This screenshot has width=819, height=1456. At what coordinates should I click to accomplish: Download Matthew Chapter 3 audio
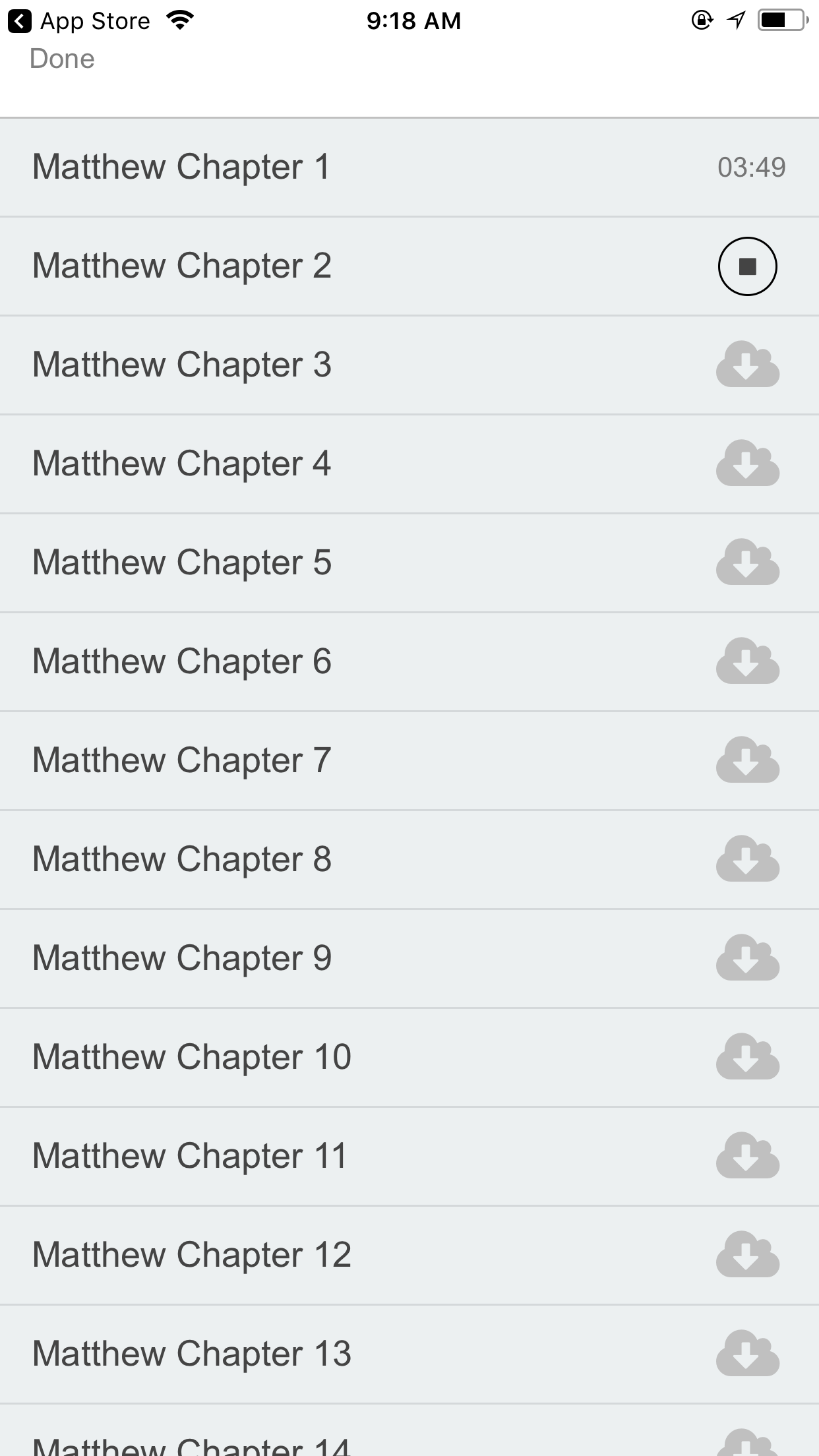coord(748,364)
